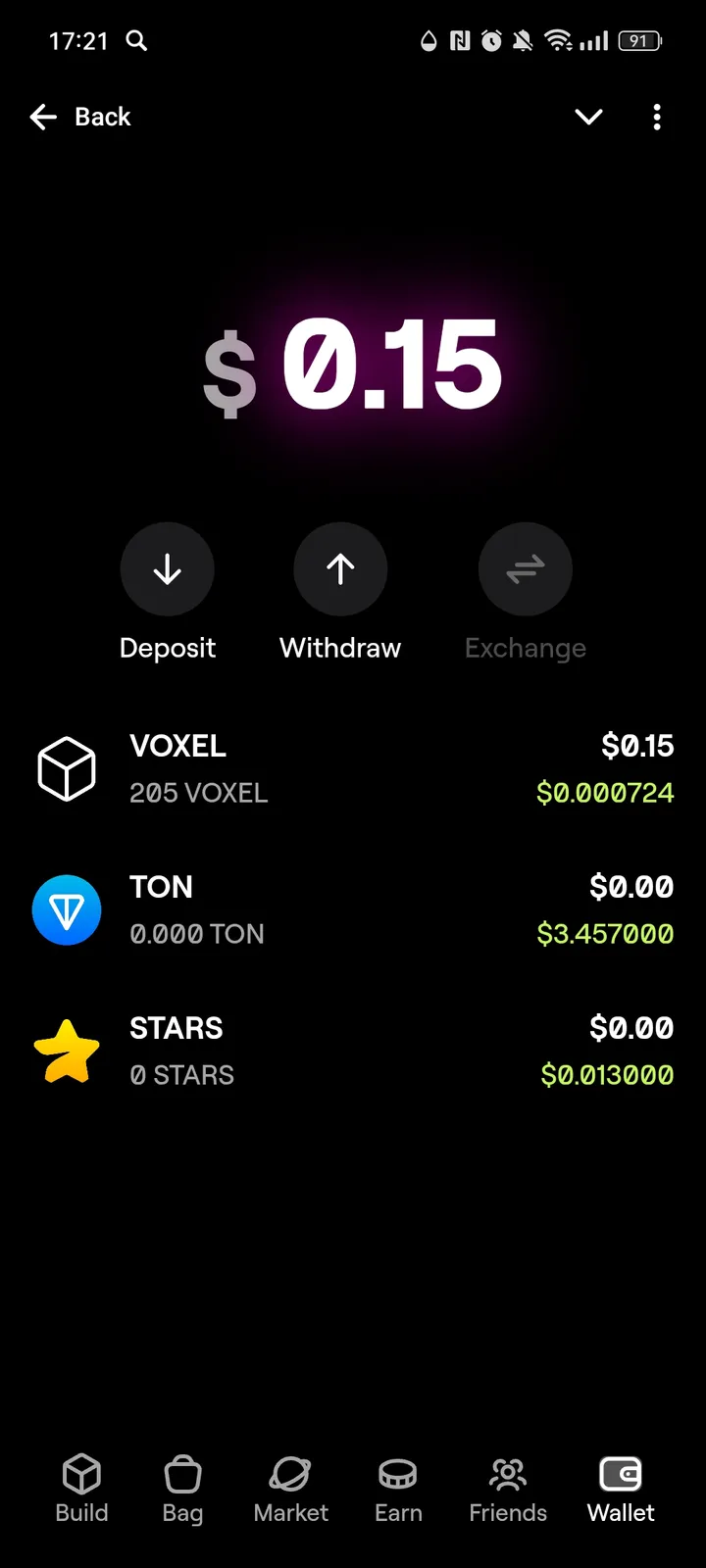This screenshot has width=706, height=1568.
Task: Select the Build tab icon
Action: point(81,1473)
